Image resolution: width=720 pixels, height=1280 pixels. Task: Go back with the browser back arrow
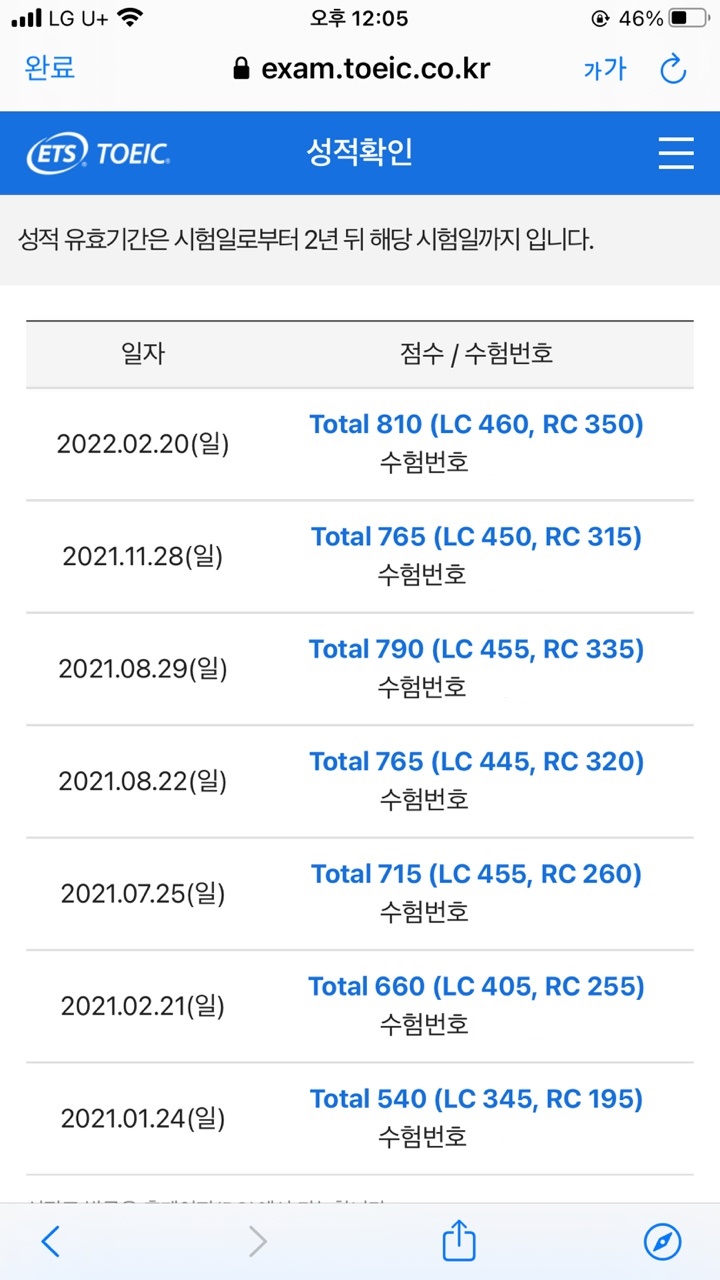(51, 1241)
